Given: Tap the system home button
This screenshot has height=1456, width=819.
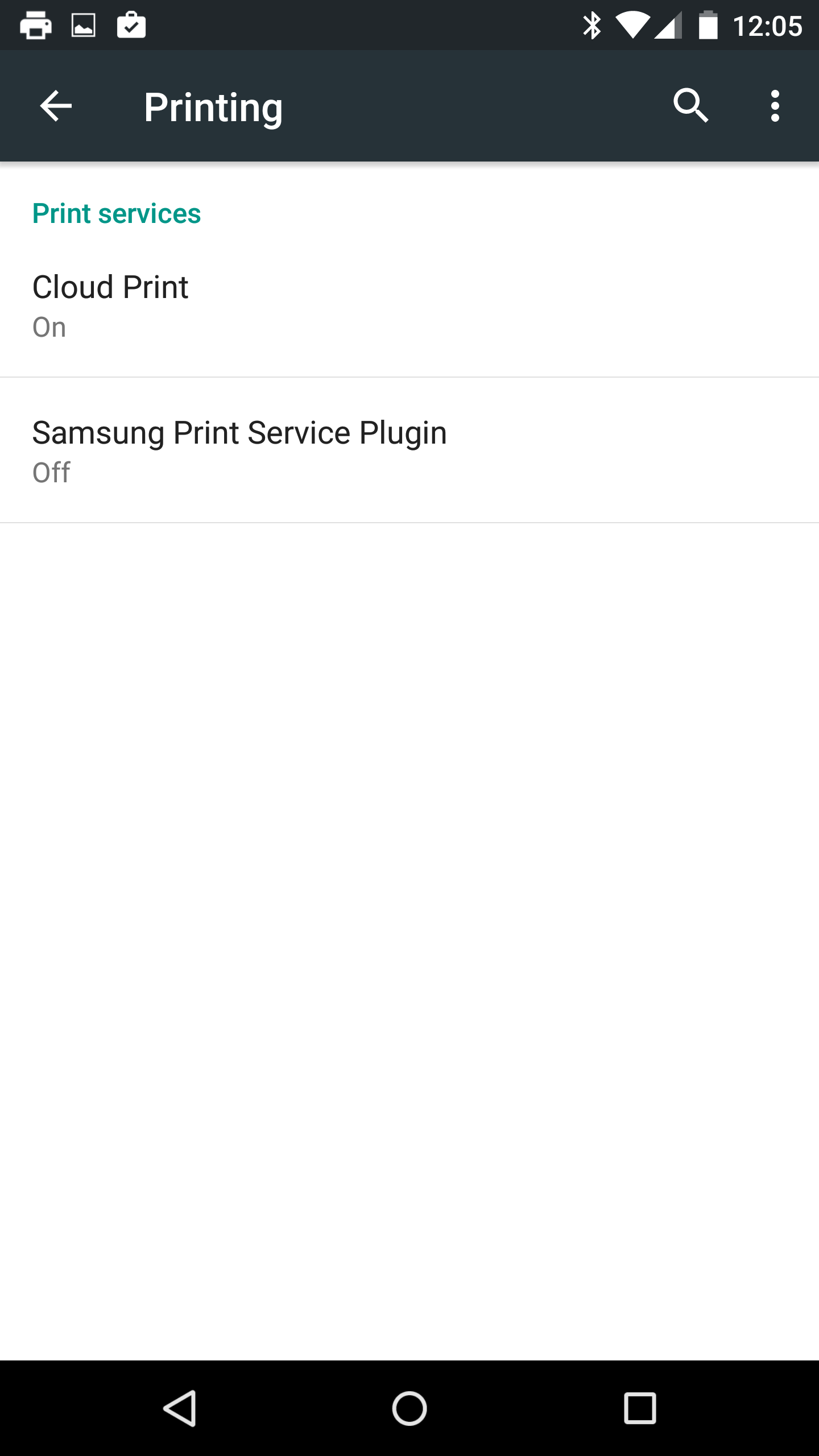Looking at the screenshot, I should (x=409, y=1408).
